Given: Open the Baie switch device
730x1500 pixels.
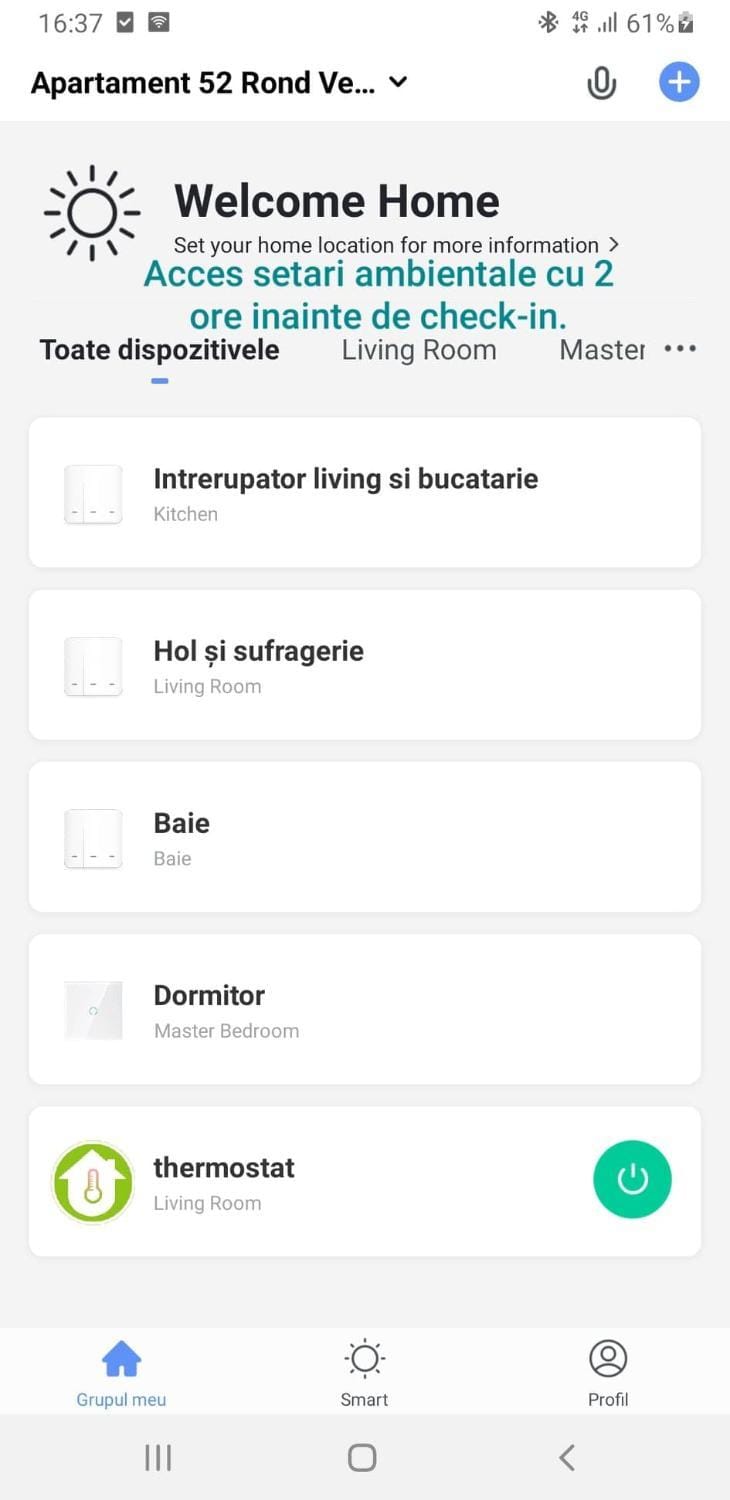Looking at the screenshot, I should (x=365, y=837).
